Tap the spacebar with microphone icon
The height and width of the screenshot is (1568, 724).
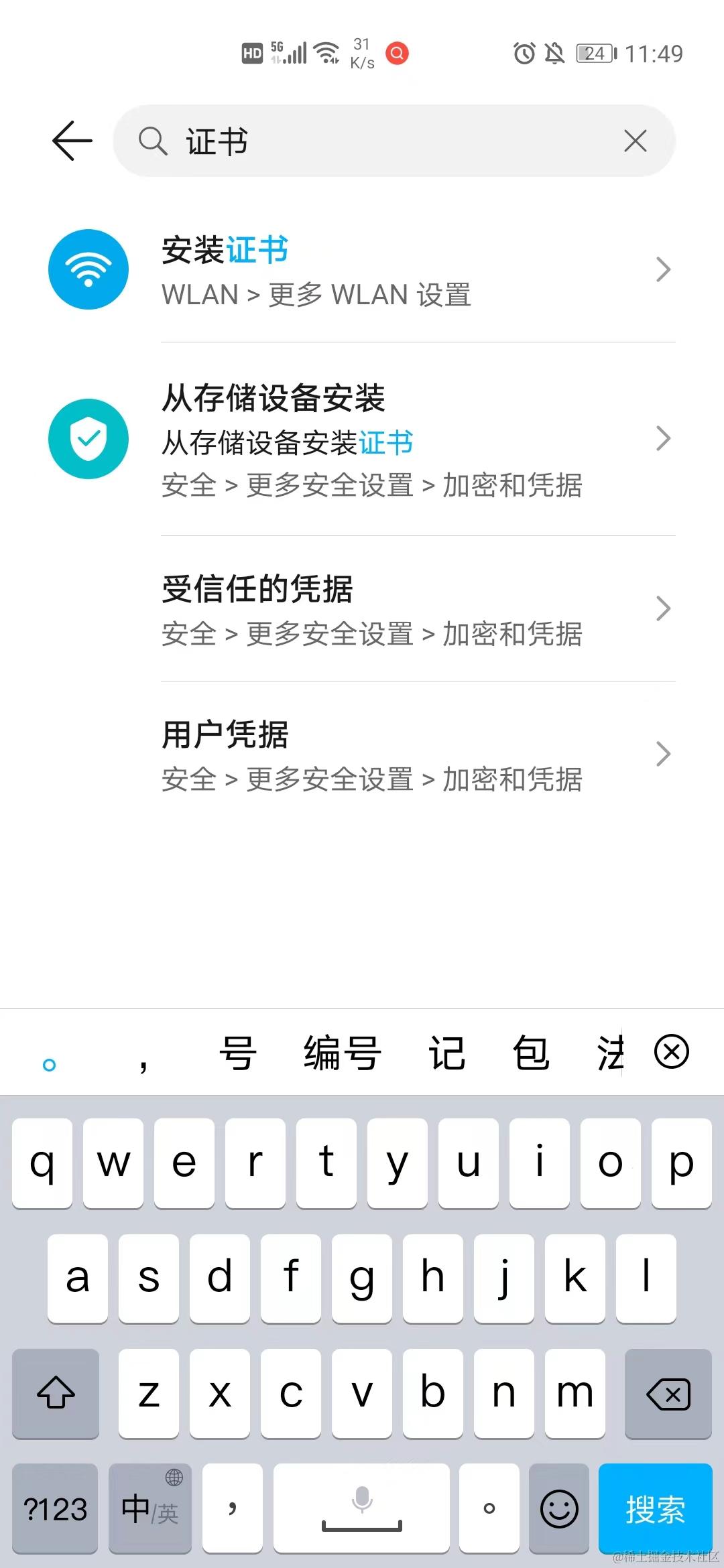coord(362,1508)
